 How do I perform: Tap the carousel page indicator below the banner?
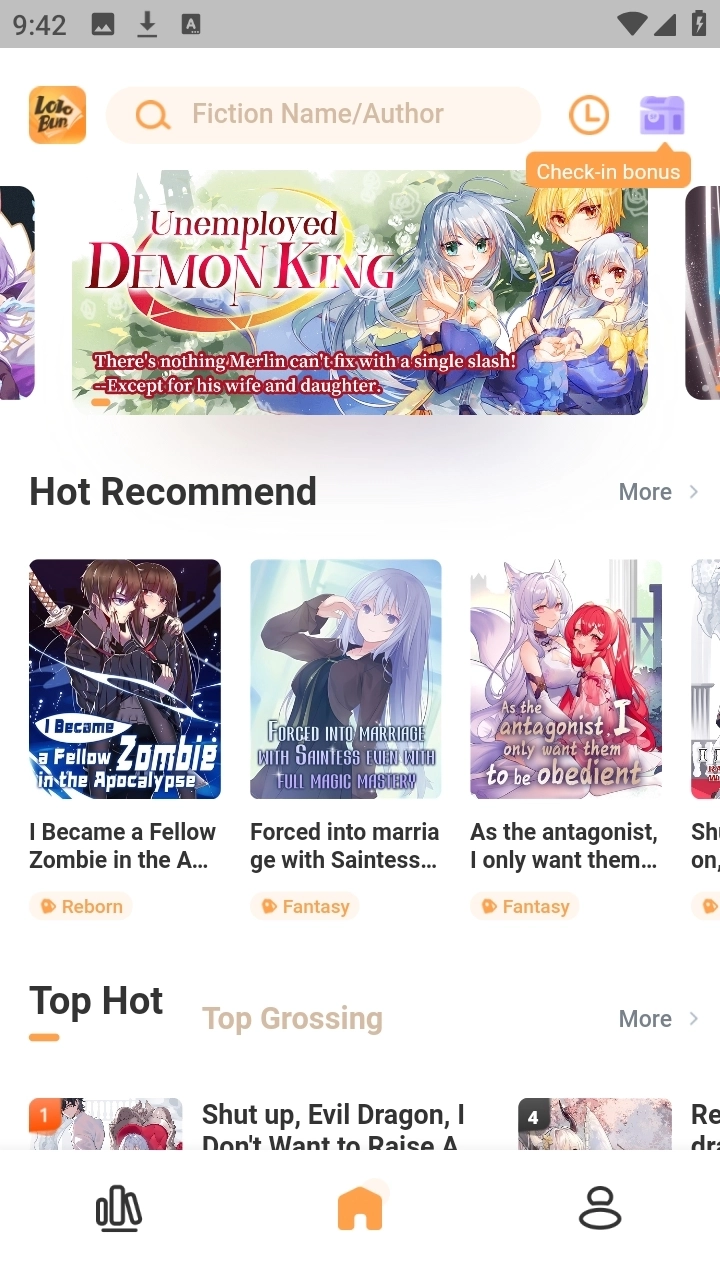click(x=100, y=402)
